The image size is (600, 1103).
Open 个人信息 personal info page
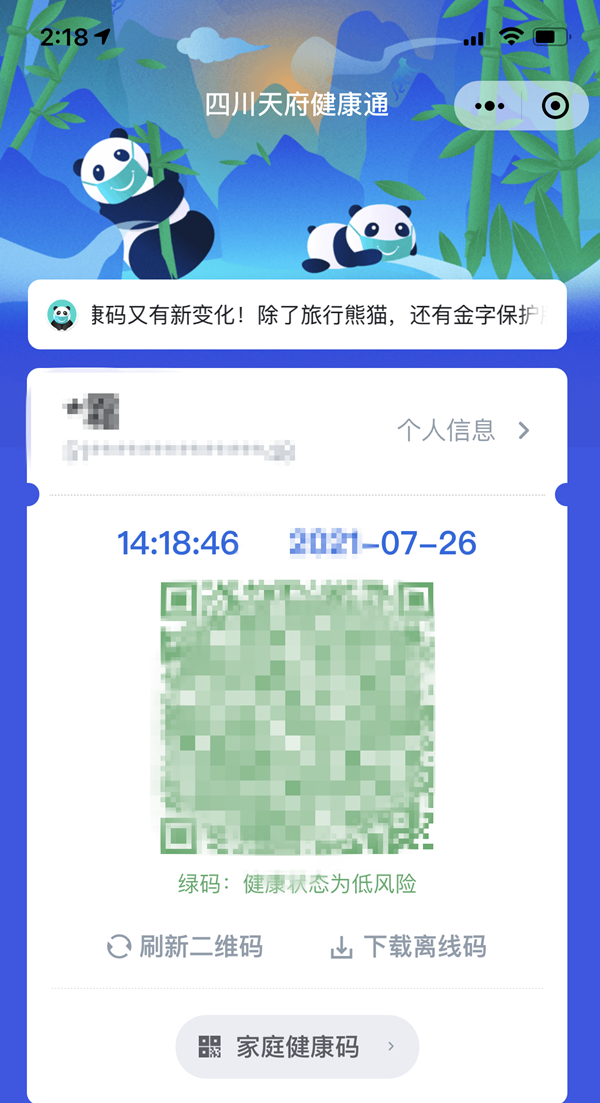coord(463,431)
